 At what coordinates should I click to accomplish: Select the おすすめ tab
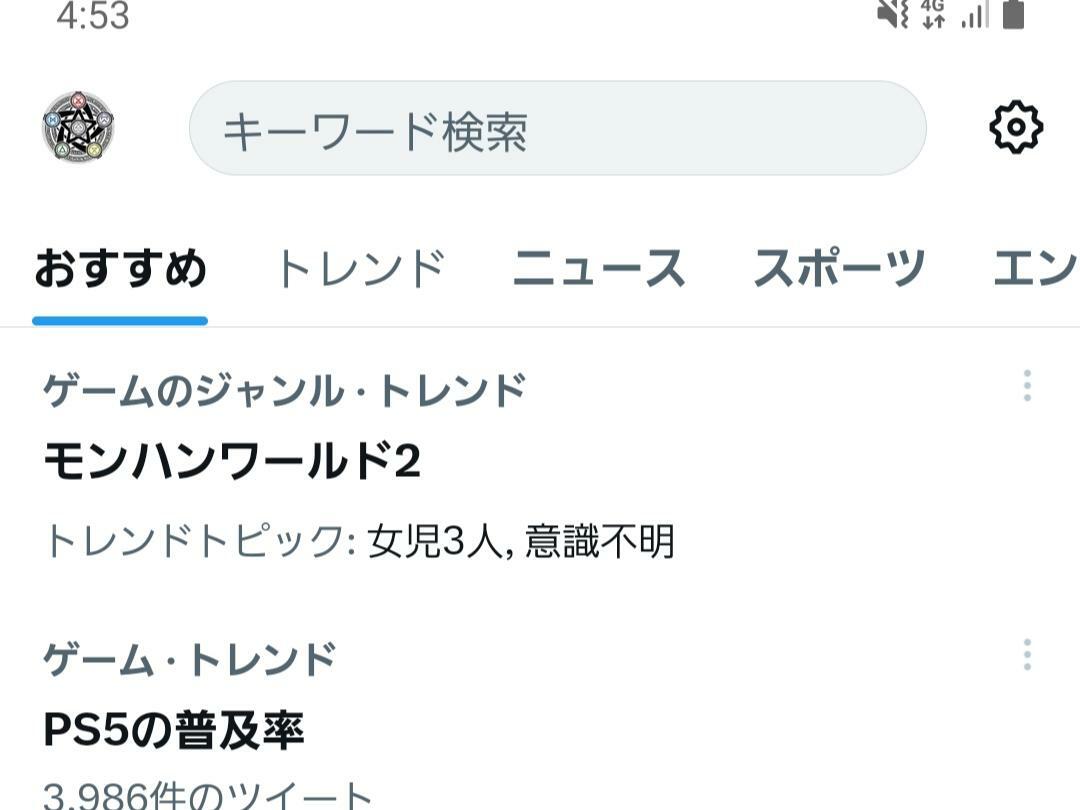pyautogui.click(x=120, y=270)
